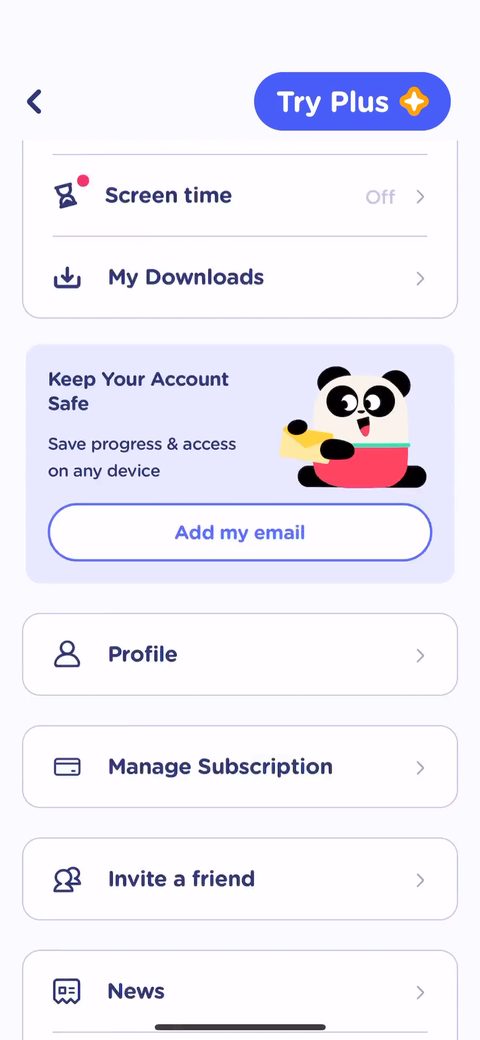
Task: Open Screen time settings
Action: click(x=240, y=196)
